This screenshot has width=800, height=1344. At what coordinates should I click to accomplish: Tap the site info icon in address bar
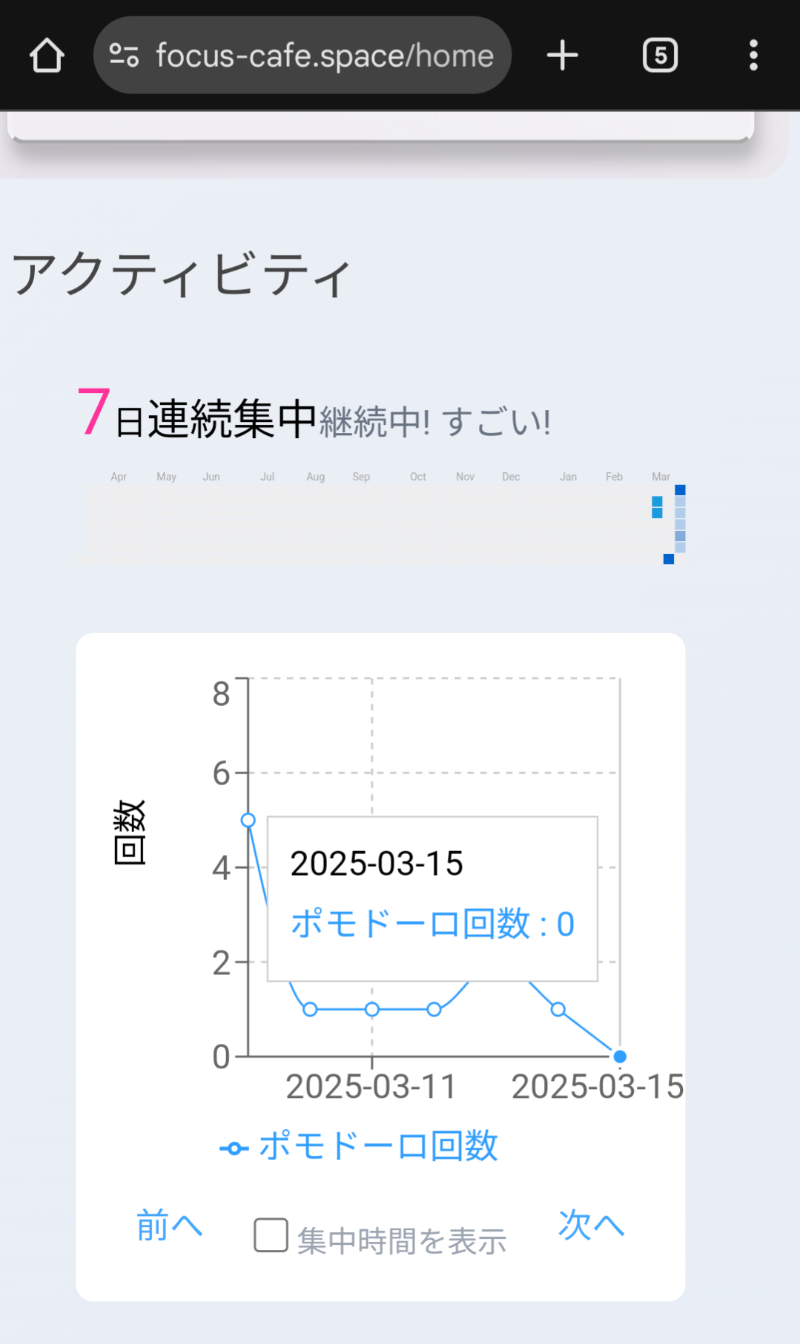coord(124,55)
